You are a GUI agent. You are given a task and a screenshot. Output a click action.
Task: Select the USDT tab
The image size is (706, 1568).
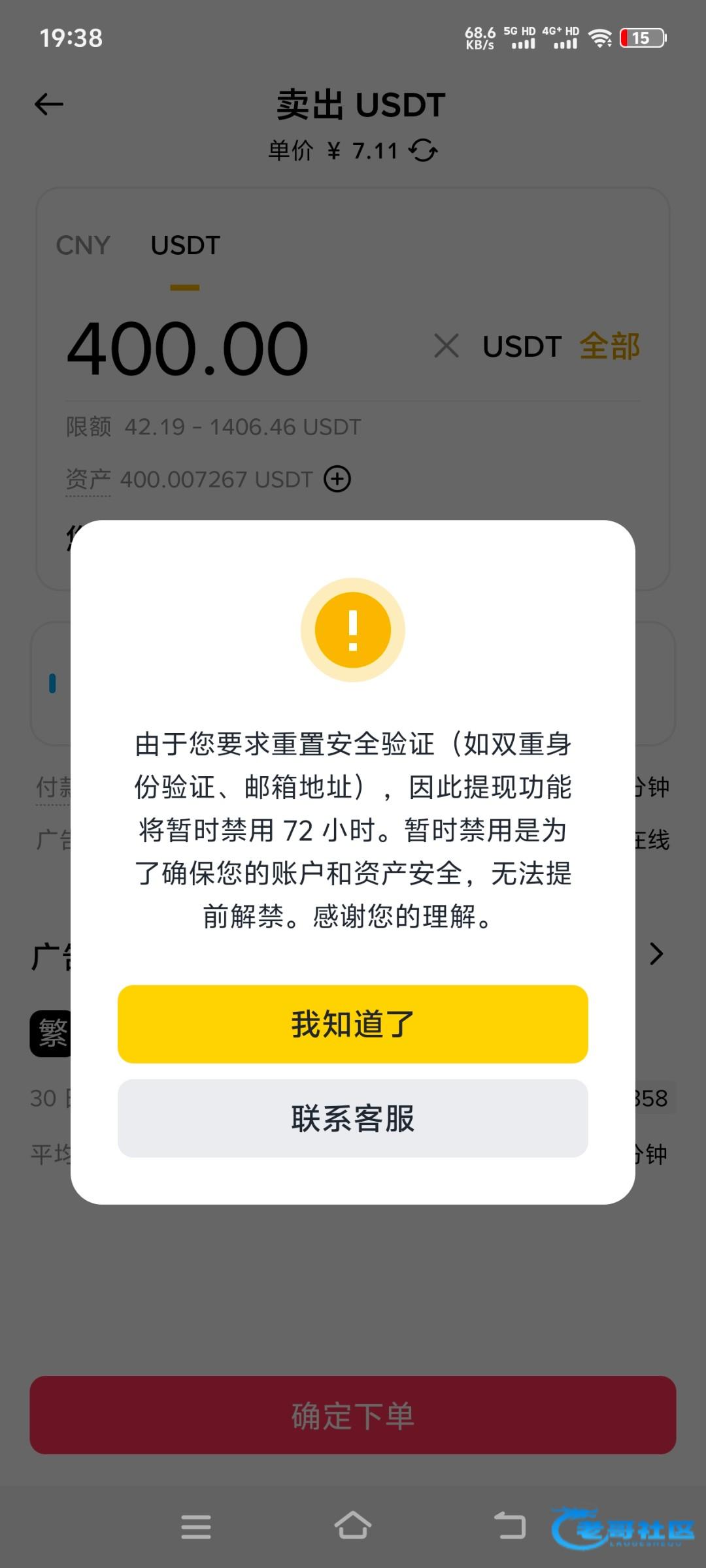tap(185, 246)
